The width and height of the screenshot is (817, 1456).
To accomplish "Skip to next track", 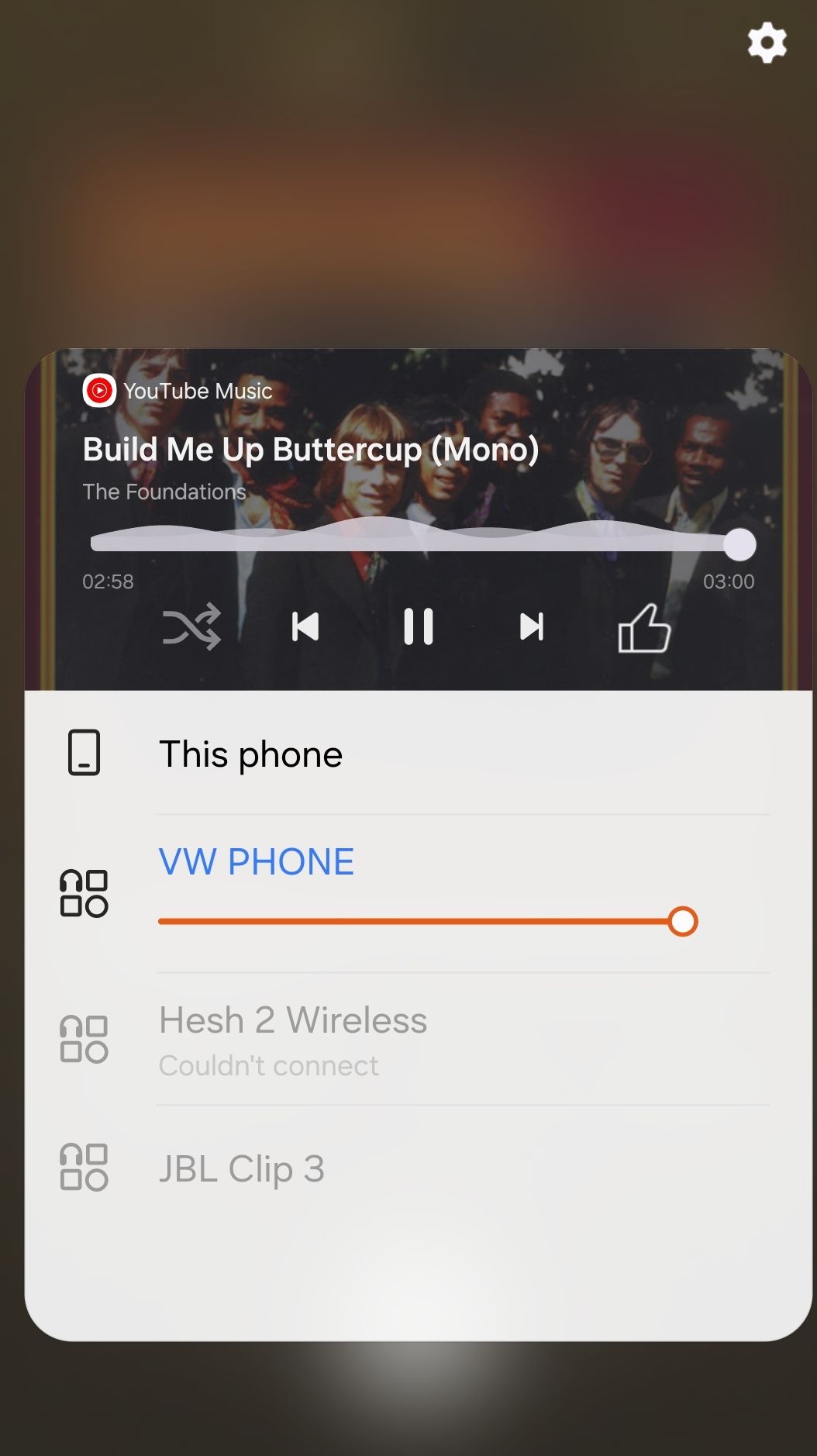I will click(532, 626).
